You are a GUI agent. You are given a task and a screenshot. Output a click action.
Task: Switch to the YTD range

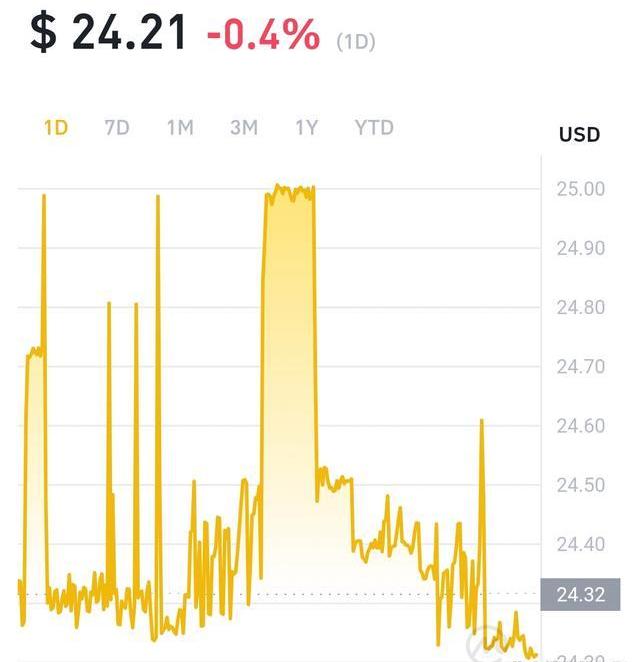click(x=374, y=128)
